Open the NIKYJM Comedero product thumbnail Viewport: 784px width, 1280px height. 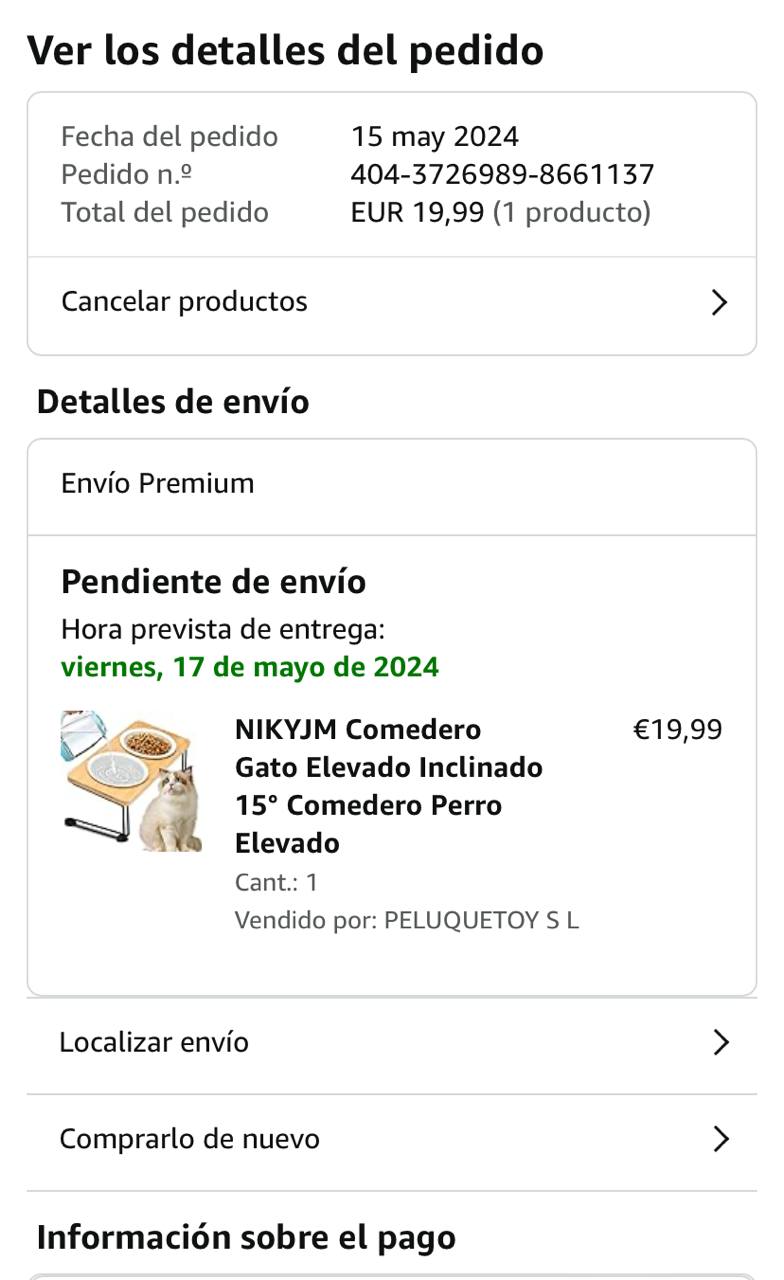[131, 781]
